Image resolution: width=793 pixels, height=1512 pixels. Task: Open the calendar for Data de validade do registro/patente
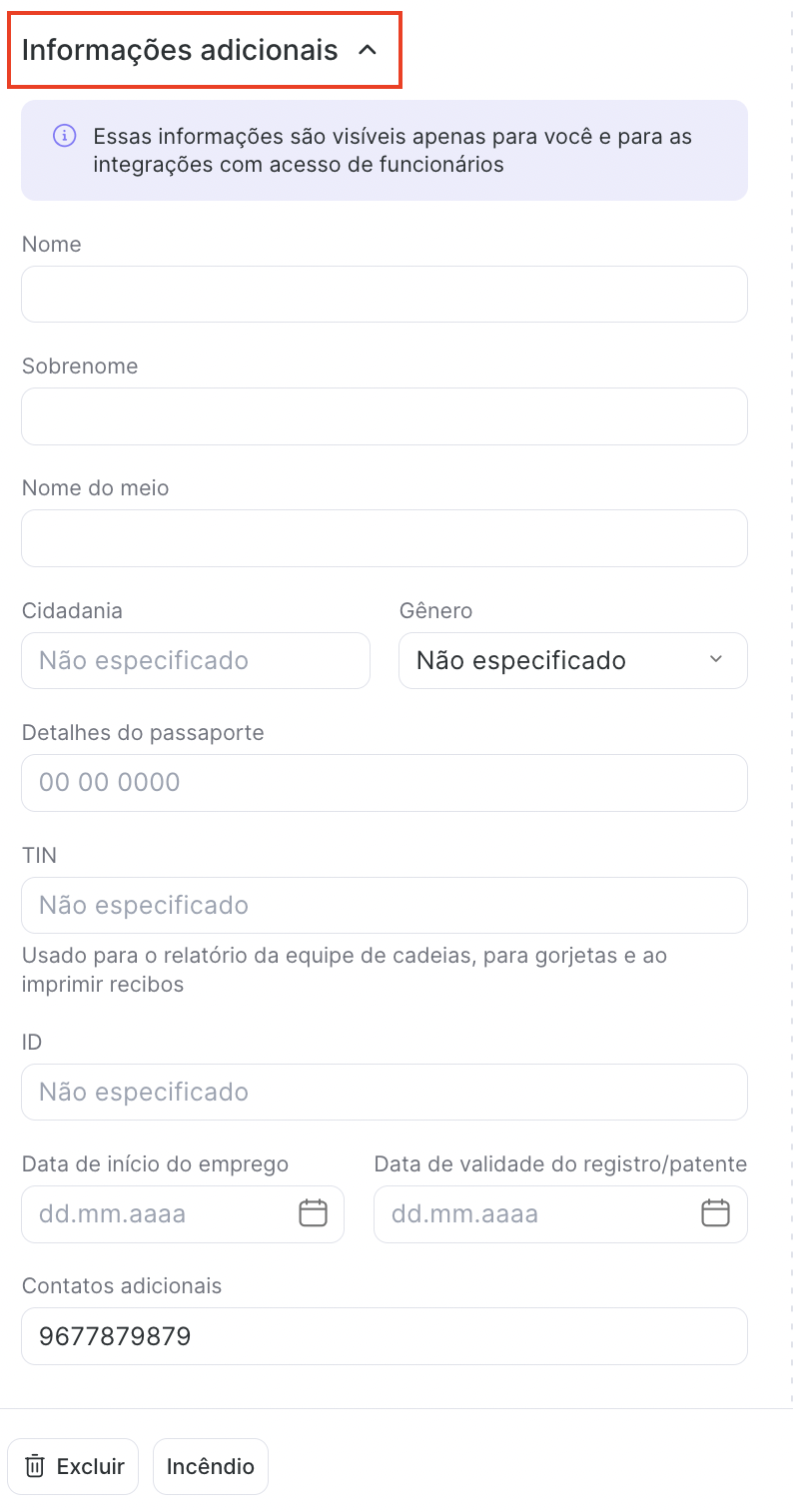pyautogui.click(x=715, y=1213)
